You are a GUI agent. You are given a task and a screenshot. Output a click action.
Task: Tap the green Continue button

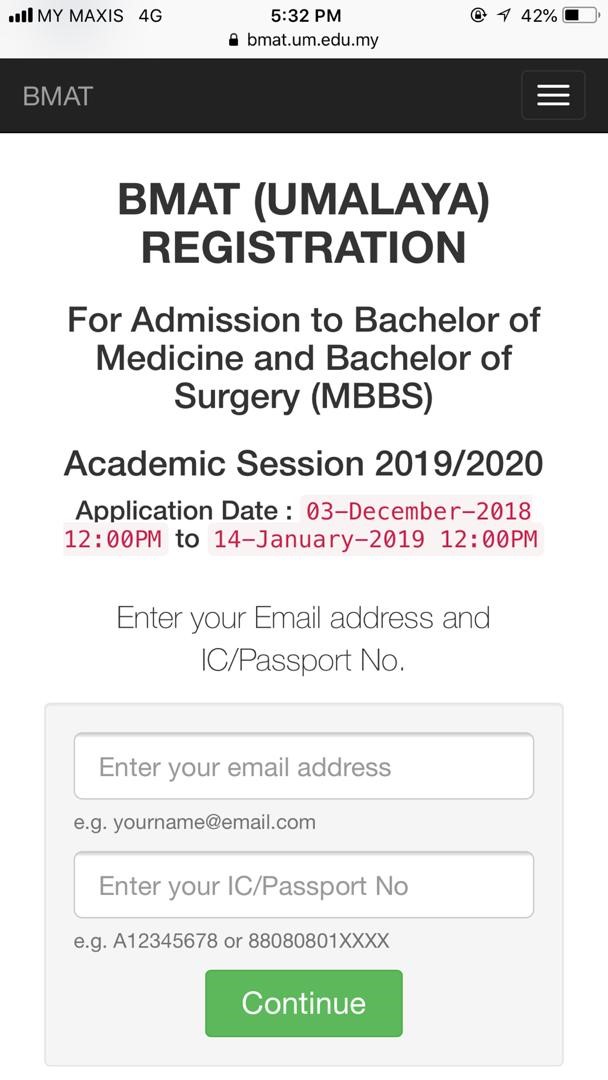[x=303, y=1003]
